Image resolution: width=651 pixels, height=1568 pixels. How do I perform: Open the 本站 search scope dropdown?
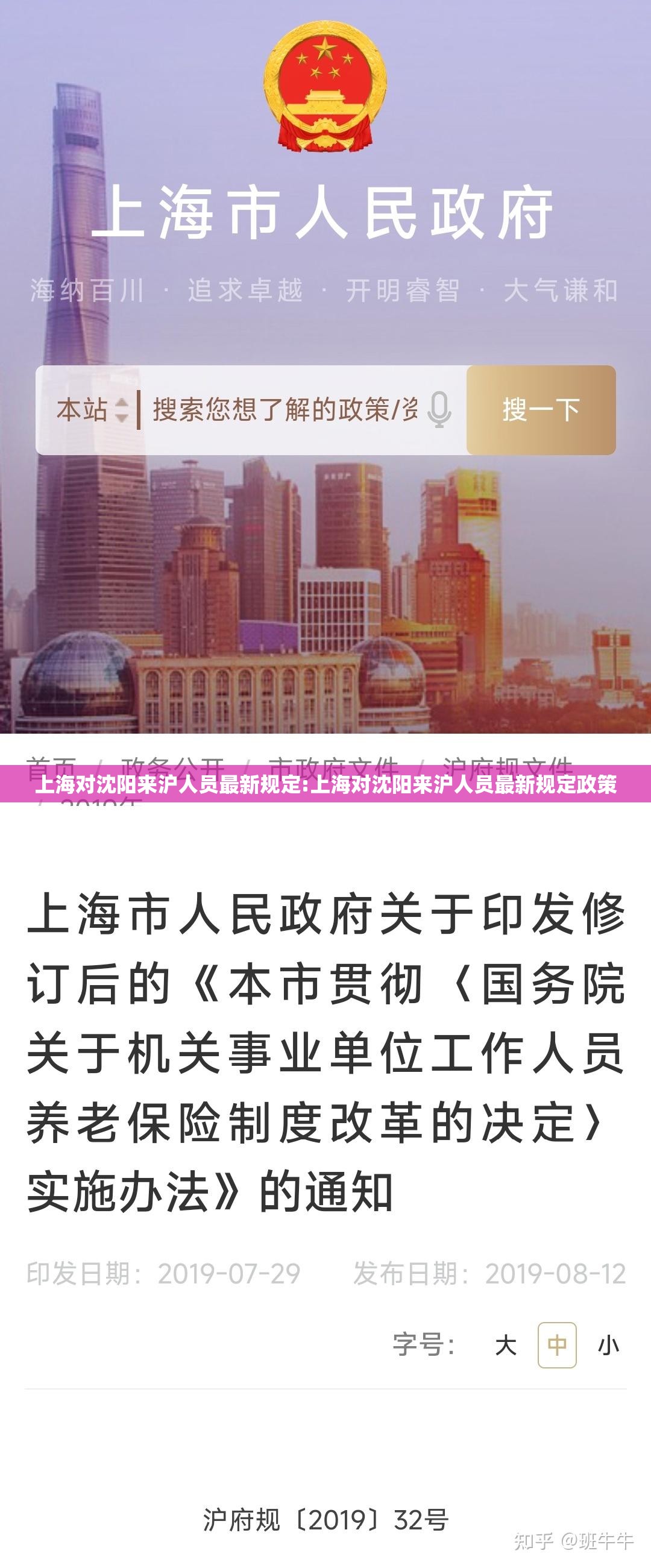point(91,410)
